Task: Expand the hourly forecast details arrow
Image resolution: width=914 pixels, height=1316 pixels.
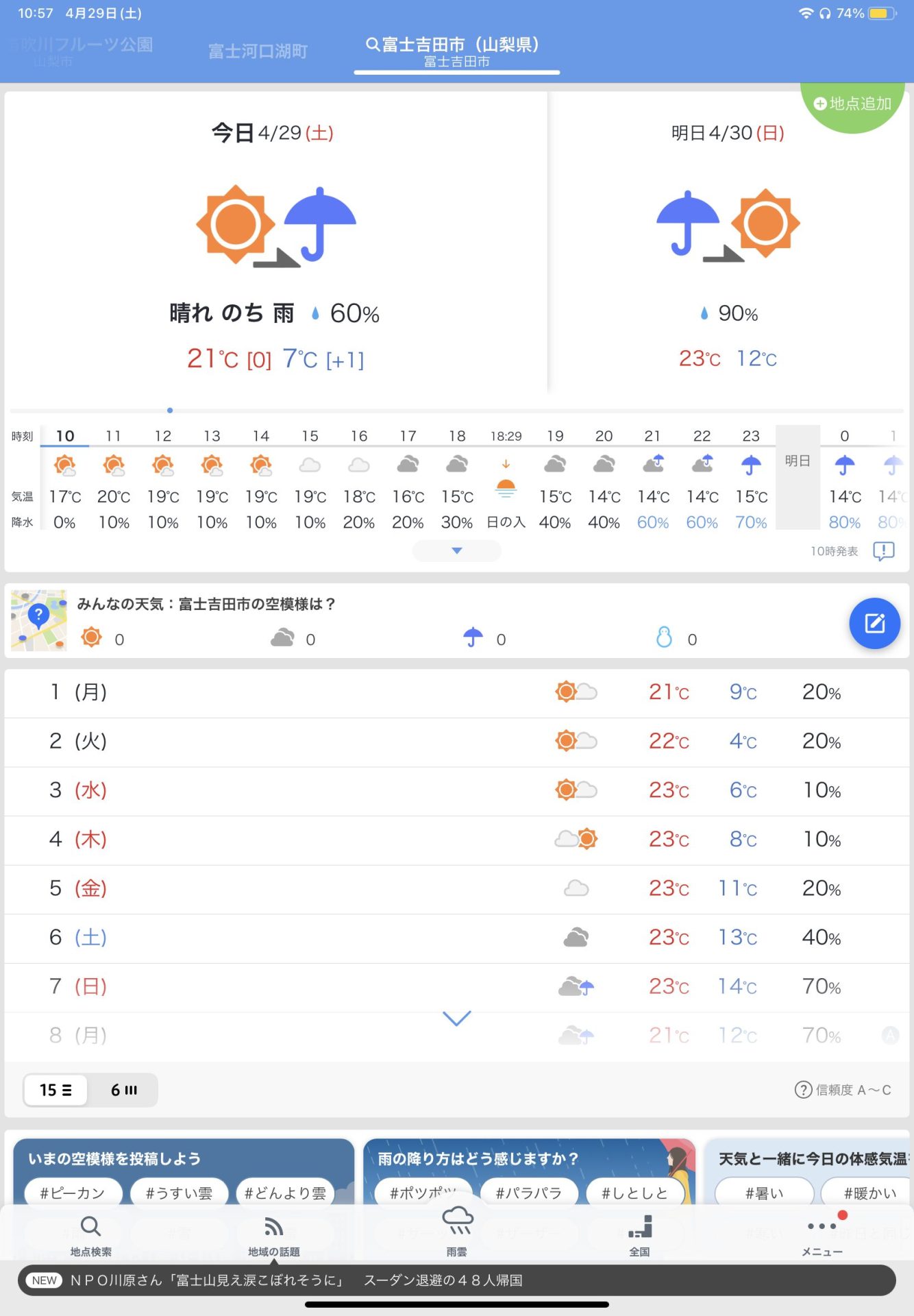Action: [457, 550]
